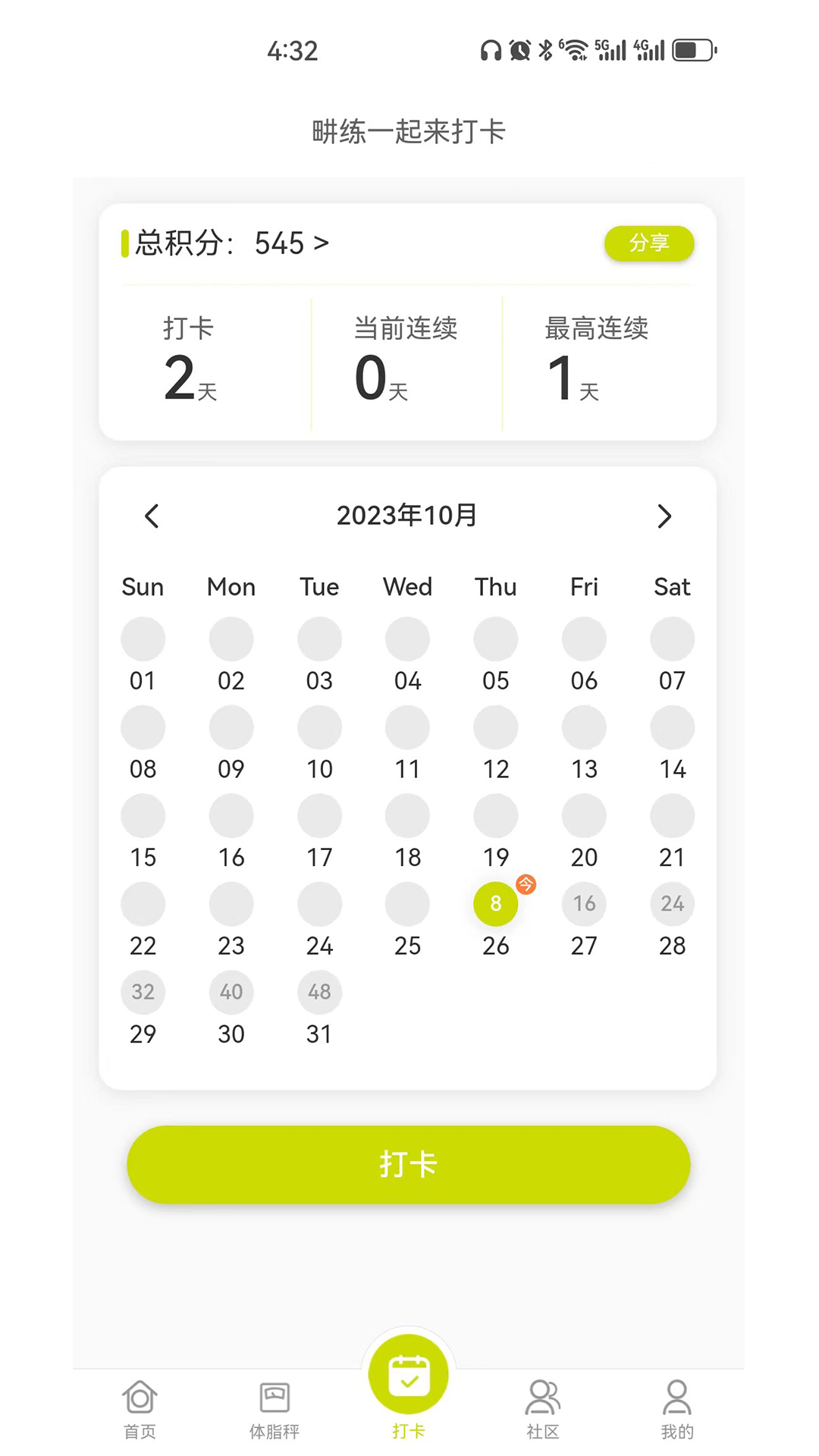Tap the 分享 share button
819x1456 pixels.
648,243
